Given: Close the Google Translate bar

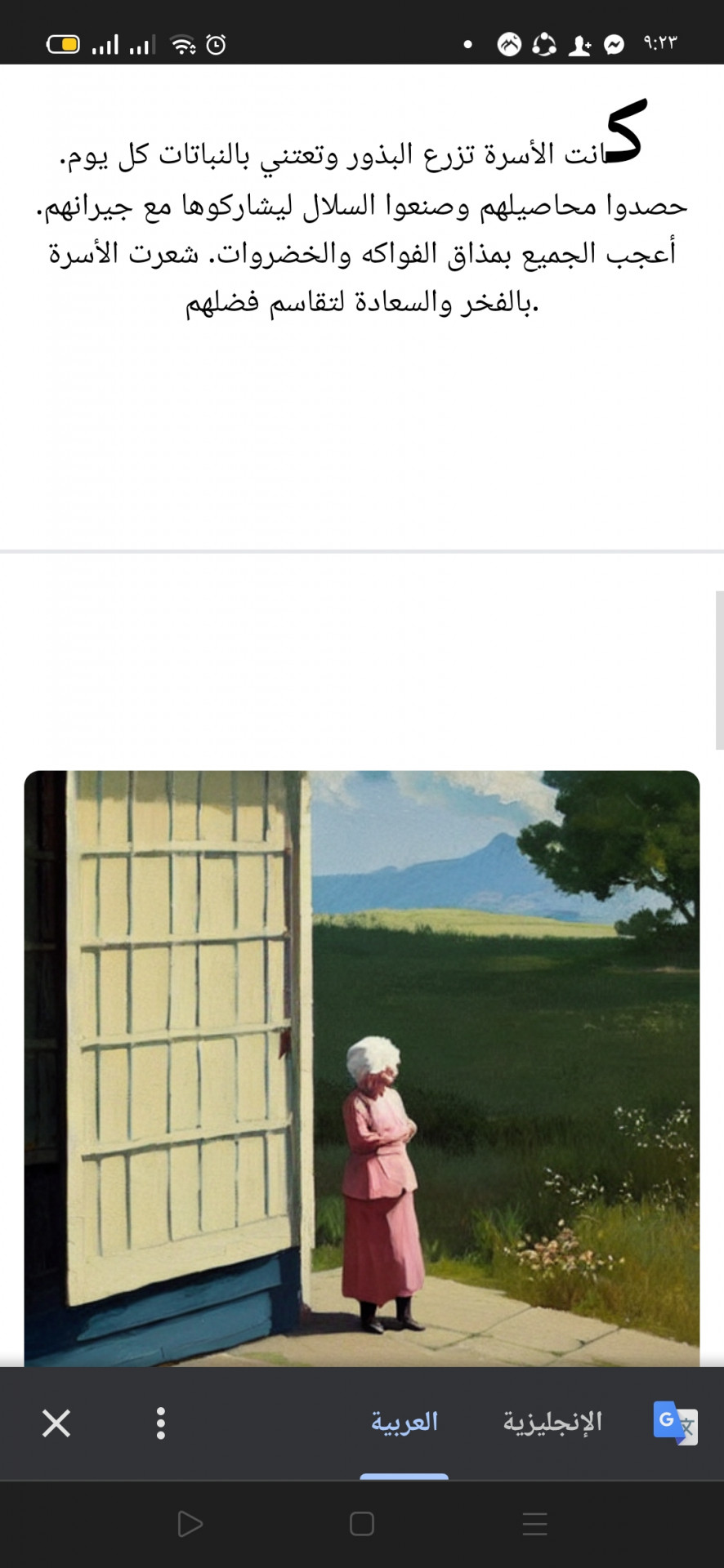Looking at the screenshot, I should pos(56,1423).
